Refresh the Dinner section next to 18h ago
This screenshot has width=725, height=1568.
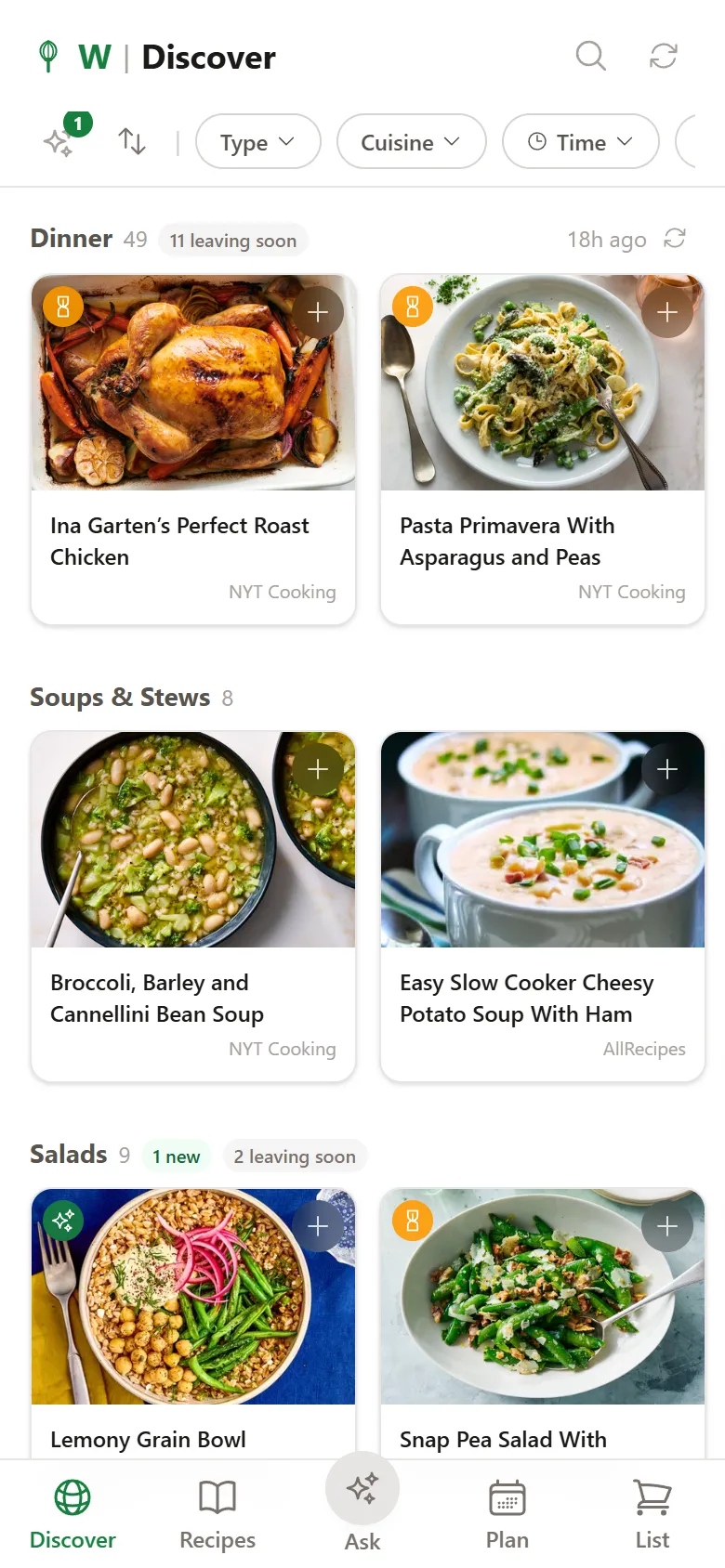678,239
